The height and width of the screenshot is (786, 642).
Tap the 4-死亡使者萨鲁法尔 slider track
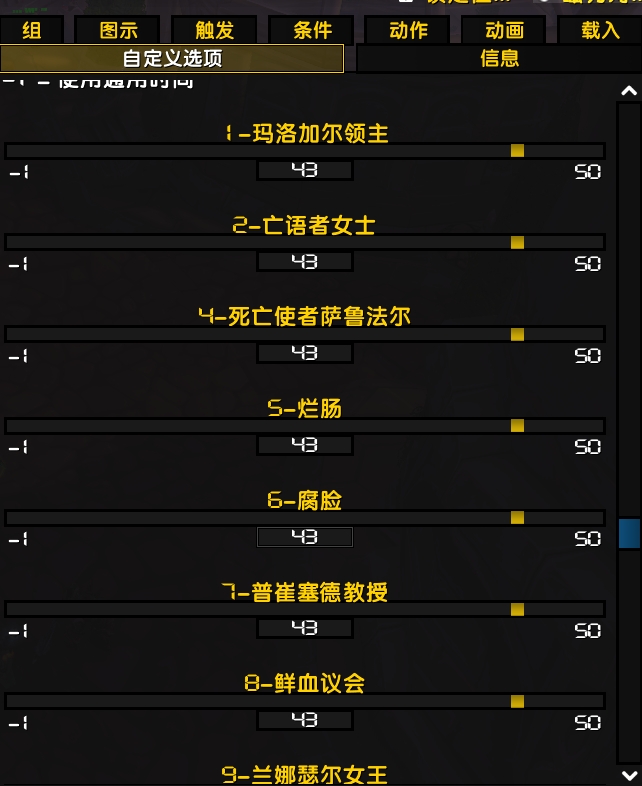(x=305, y=334)
